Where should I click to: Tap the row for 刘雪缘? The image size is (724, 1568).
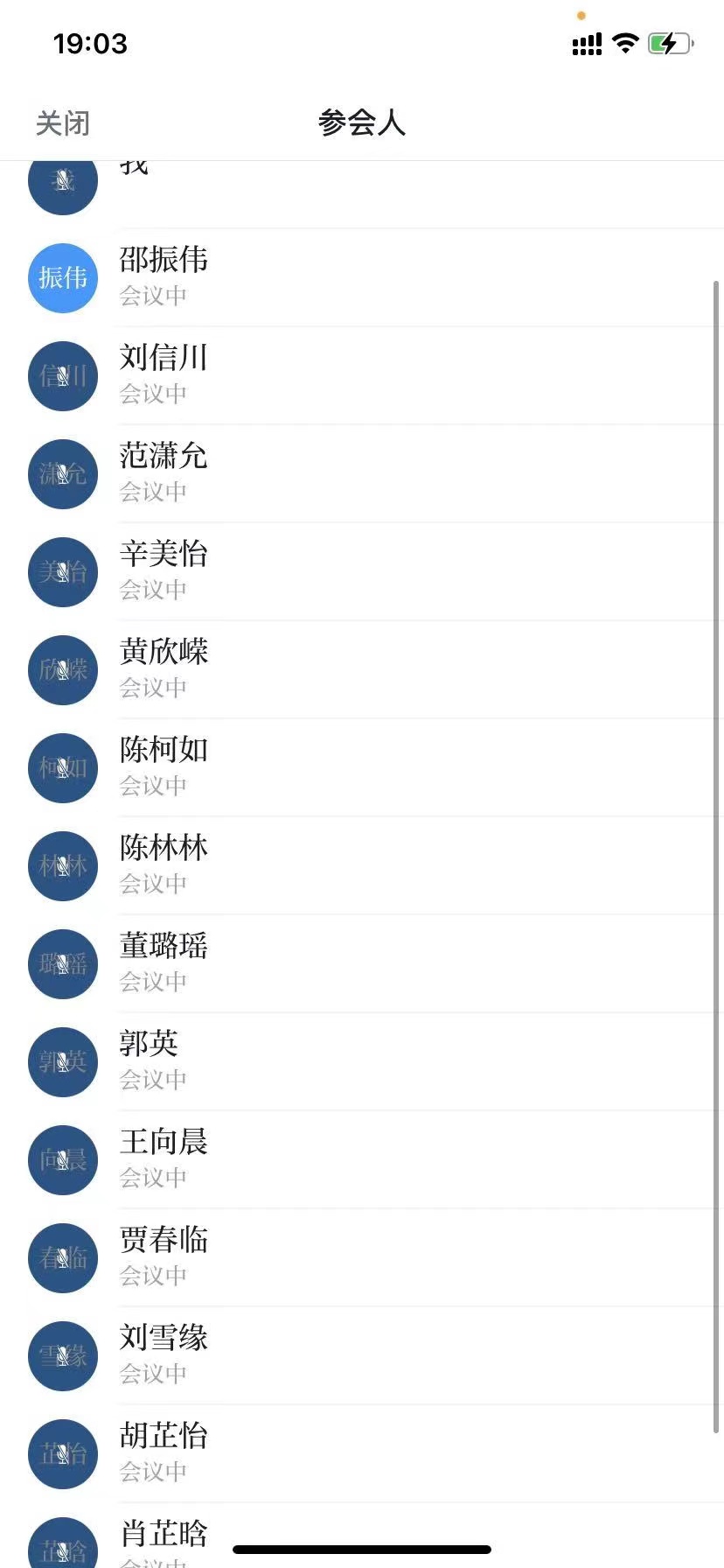pos(164,1354)
